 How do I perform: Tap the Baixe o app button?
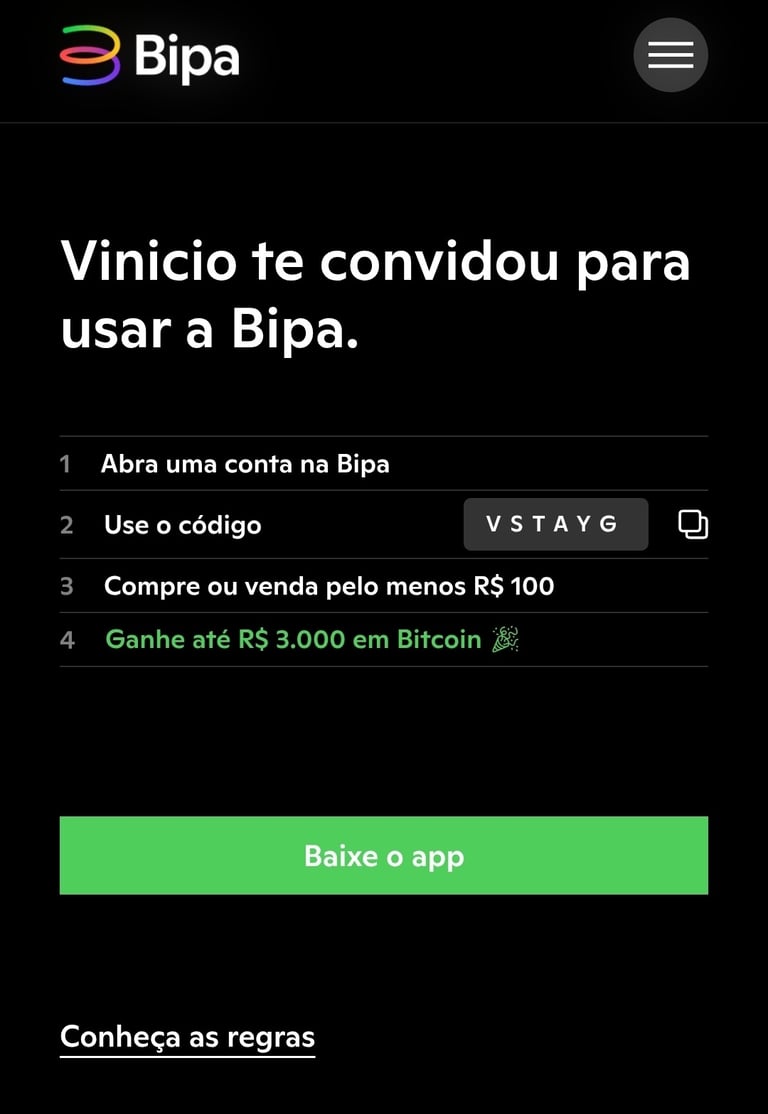pyautogui.click(x=384, y=856)
